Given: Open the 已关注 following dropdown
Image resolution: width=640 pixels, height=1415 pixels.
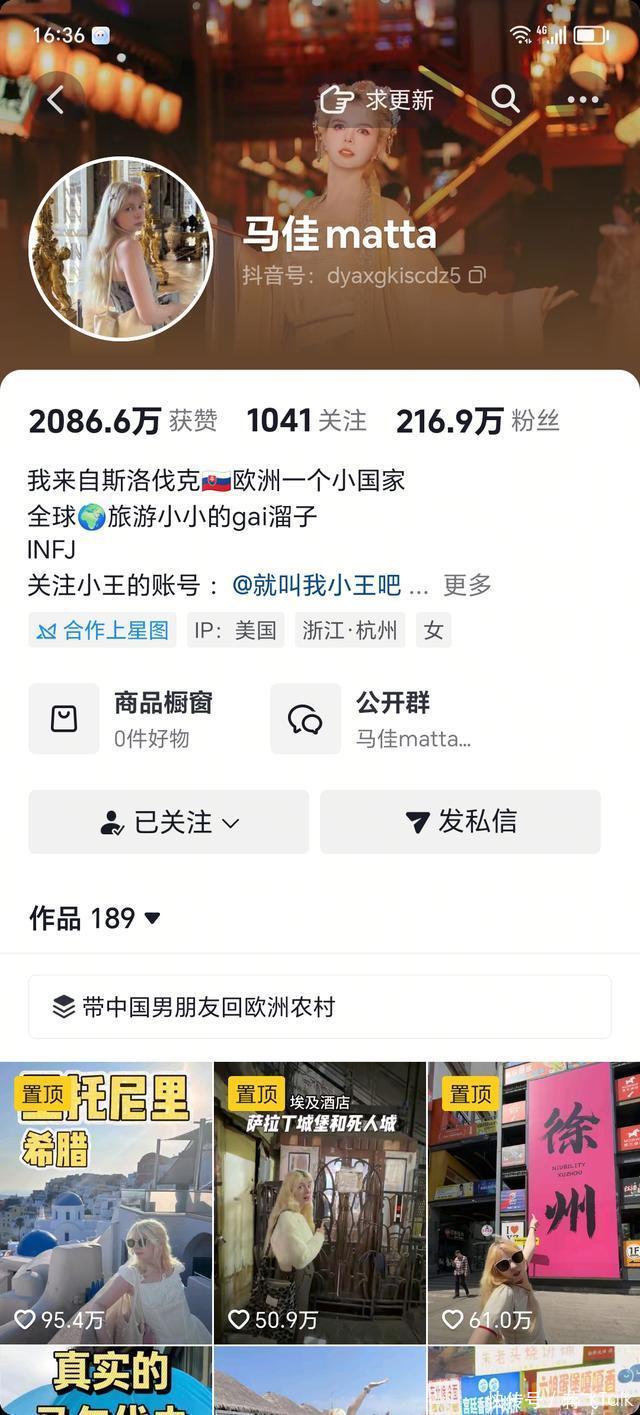Looking at the screenshot, I should click(168, 822).
